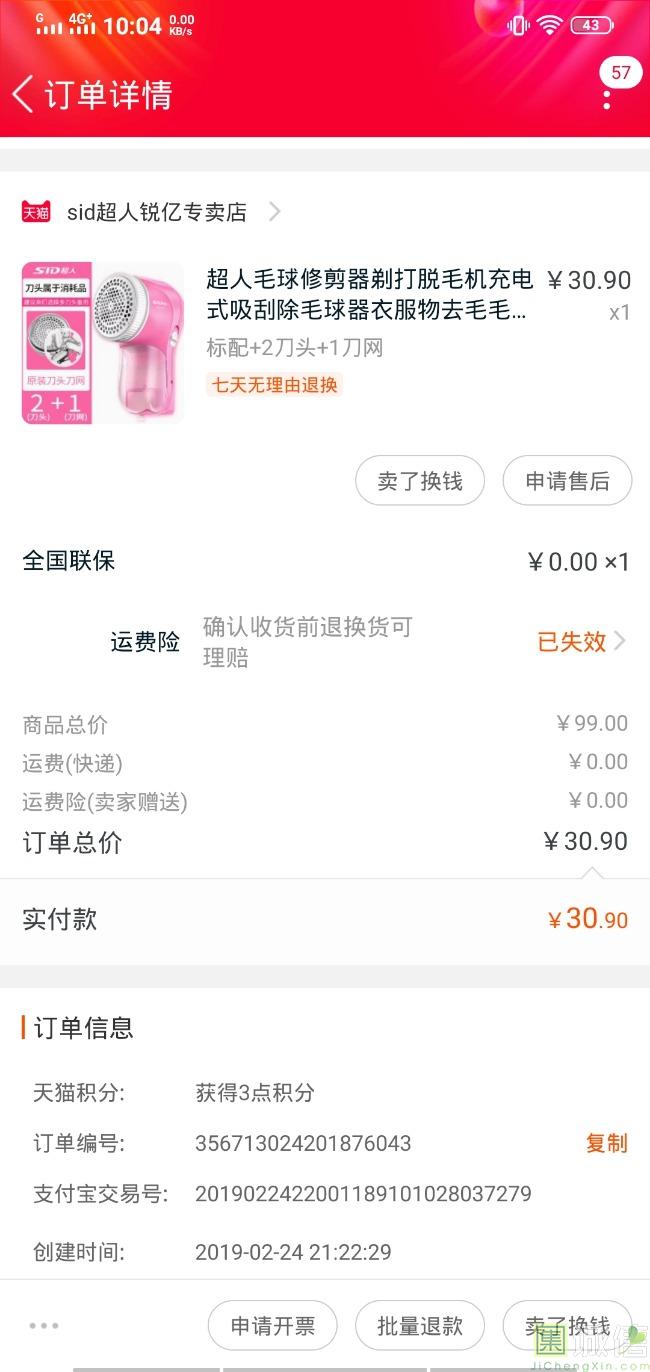Tap 申请开票 to request an invoice
Screen dimensions: 650x1372
[x=272, y=1326]
